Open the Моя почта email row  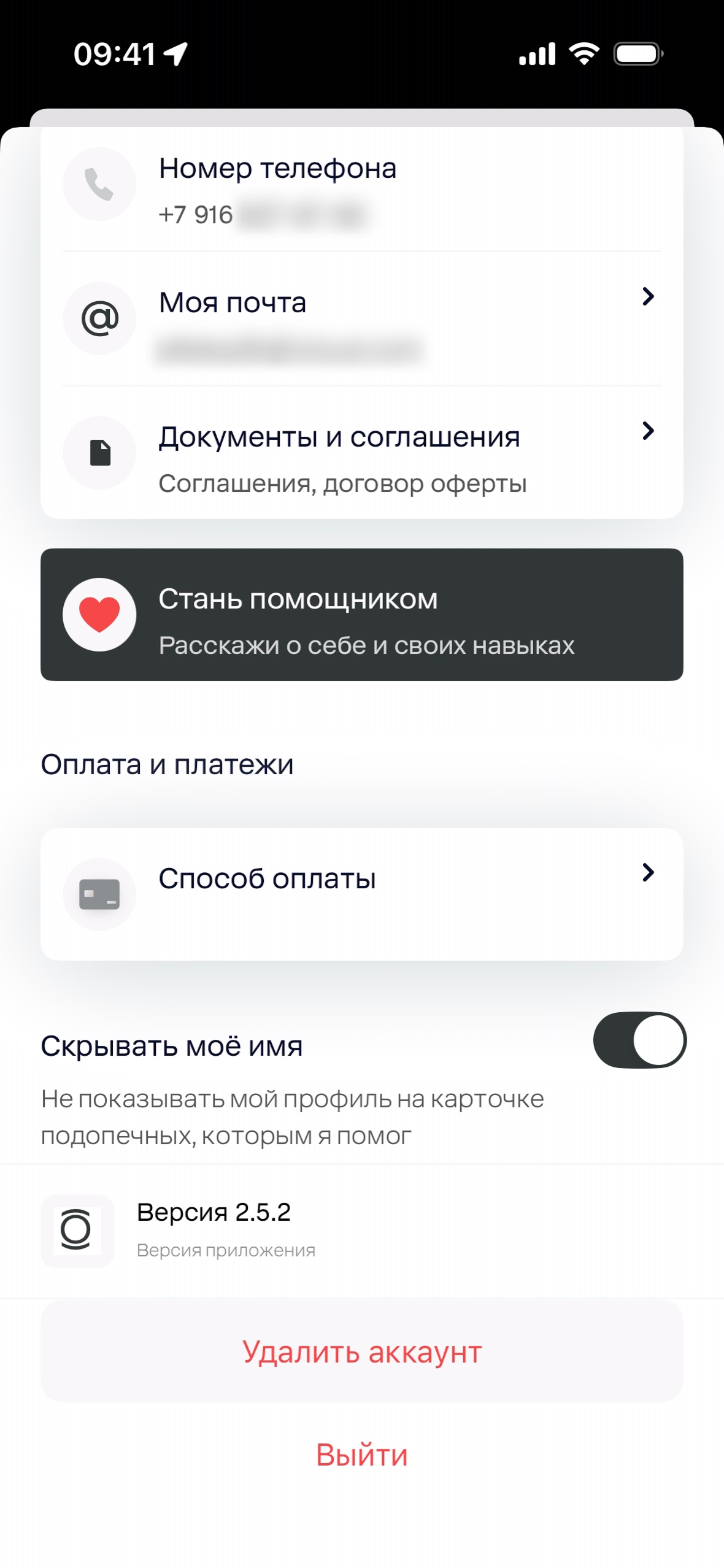pyautogui.click(x=361, y=319)
